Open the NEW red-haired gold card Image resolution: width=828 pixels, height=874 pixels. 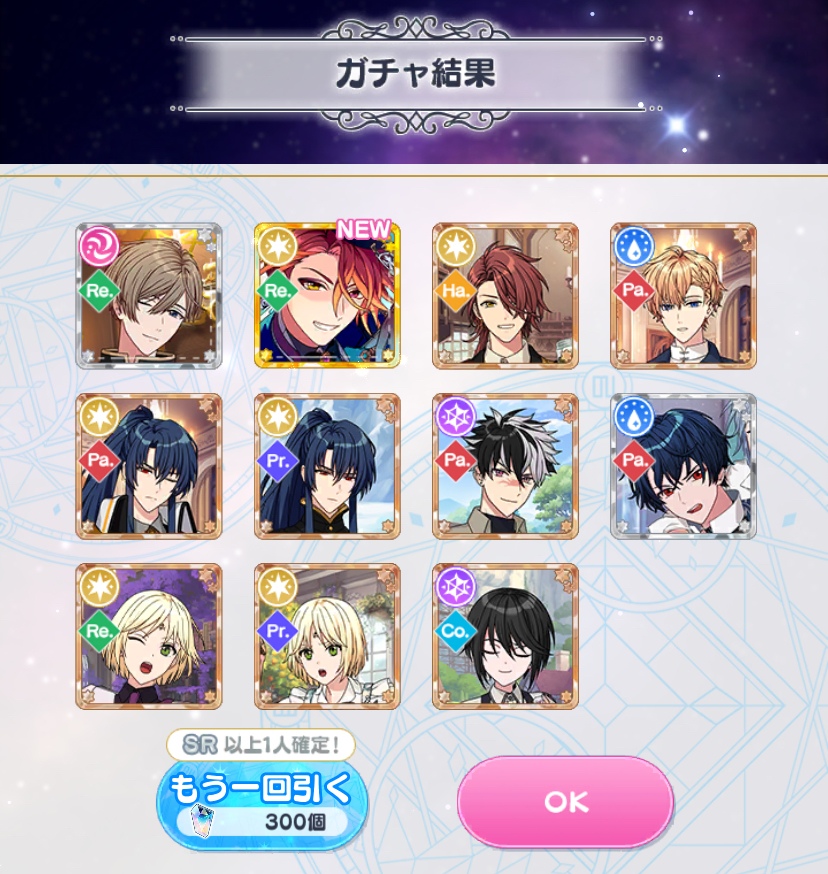click(x=327, y=296)
